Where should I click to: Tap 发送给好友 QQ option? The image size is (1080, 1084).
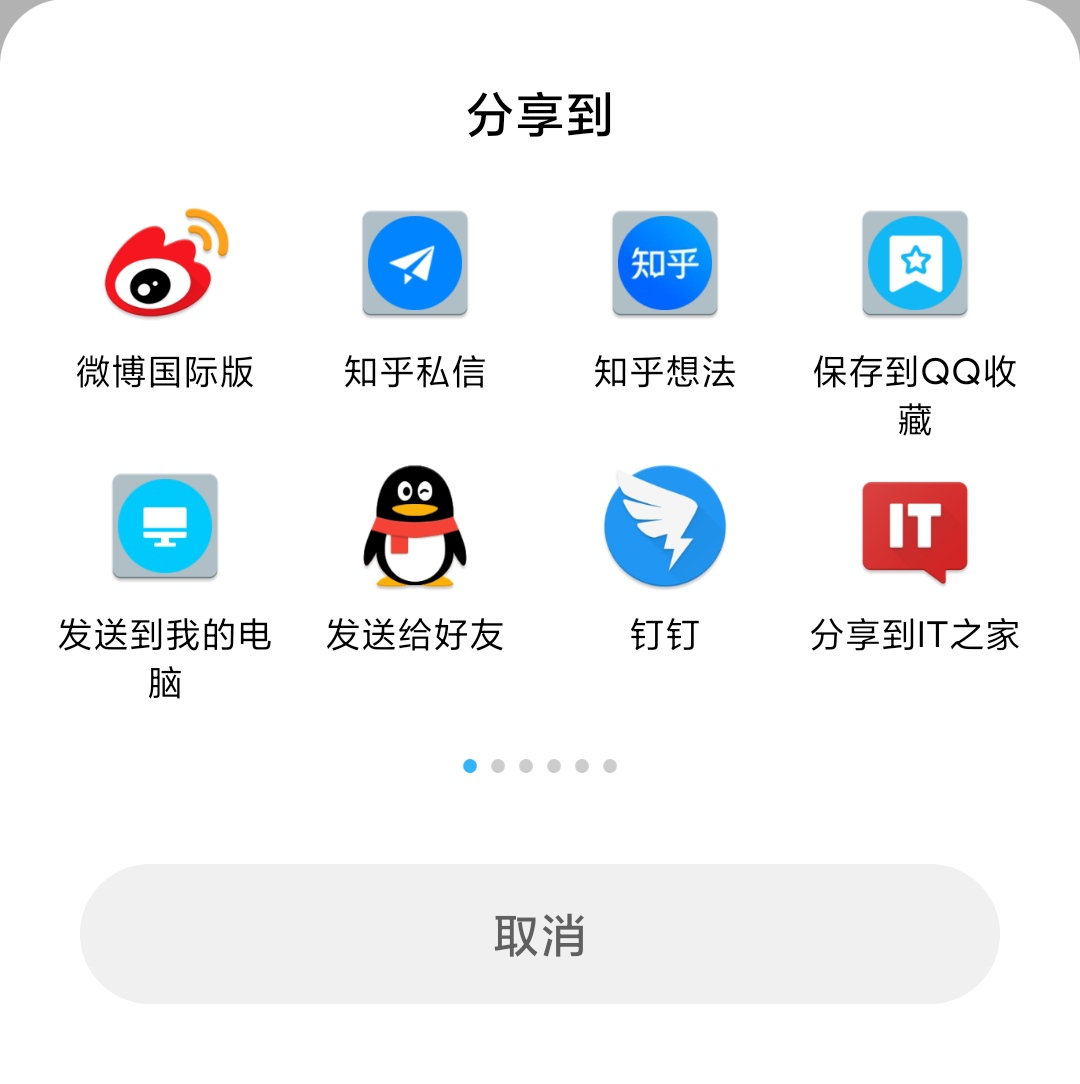pos(415,526)
